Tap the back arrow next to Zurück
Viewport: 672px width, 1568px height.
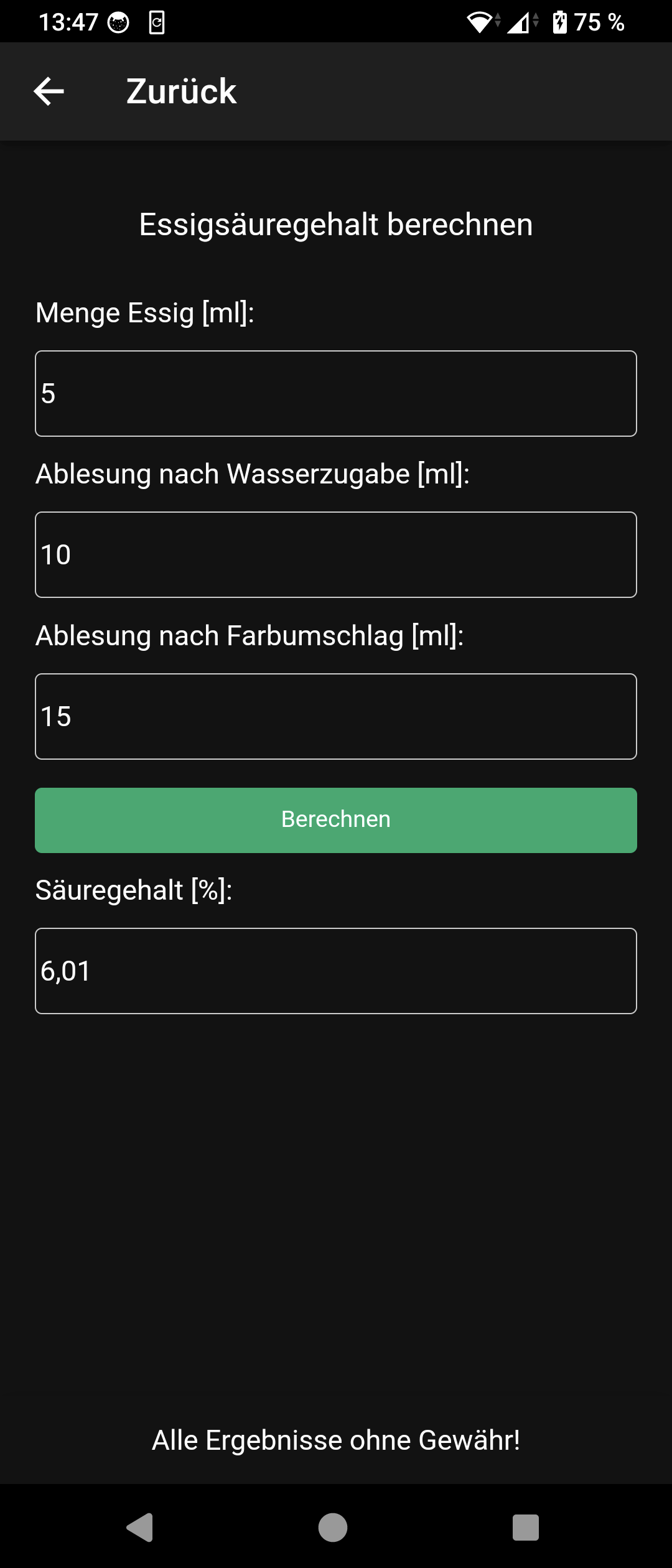(49, 91)
